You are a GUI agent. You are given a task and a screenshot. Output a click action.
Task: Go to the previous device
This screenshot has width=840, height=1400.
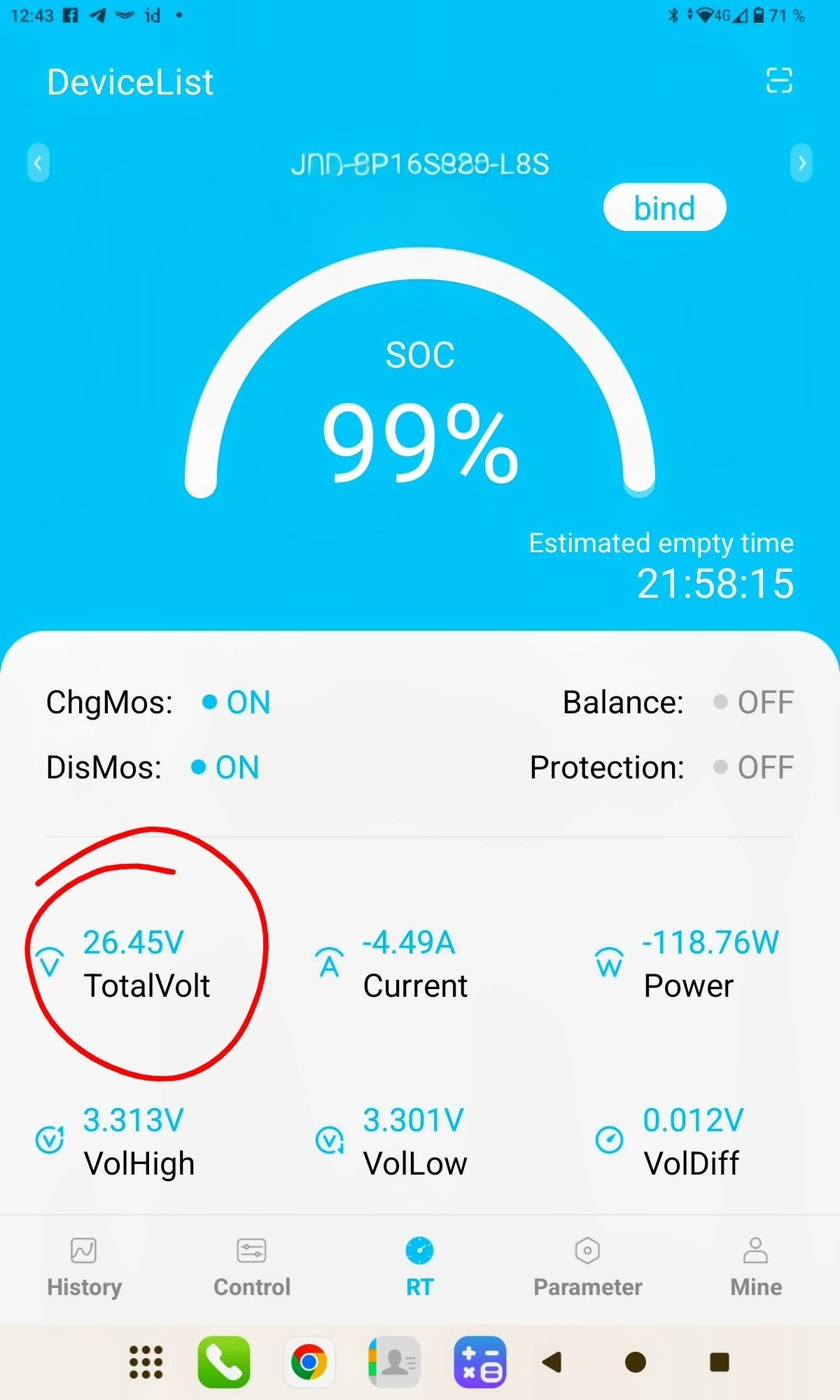38,163
